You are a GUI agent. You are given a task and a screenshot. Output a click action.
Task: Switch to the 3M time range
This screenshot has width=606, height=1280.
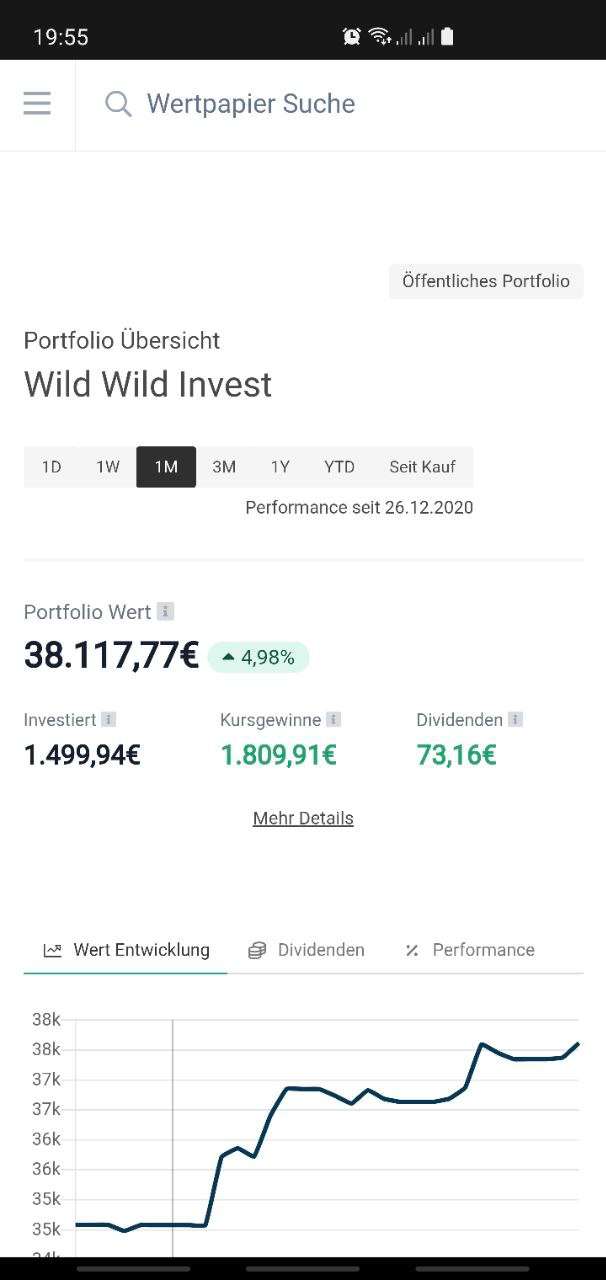[224, 467]
